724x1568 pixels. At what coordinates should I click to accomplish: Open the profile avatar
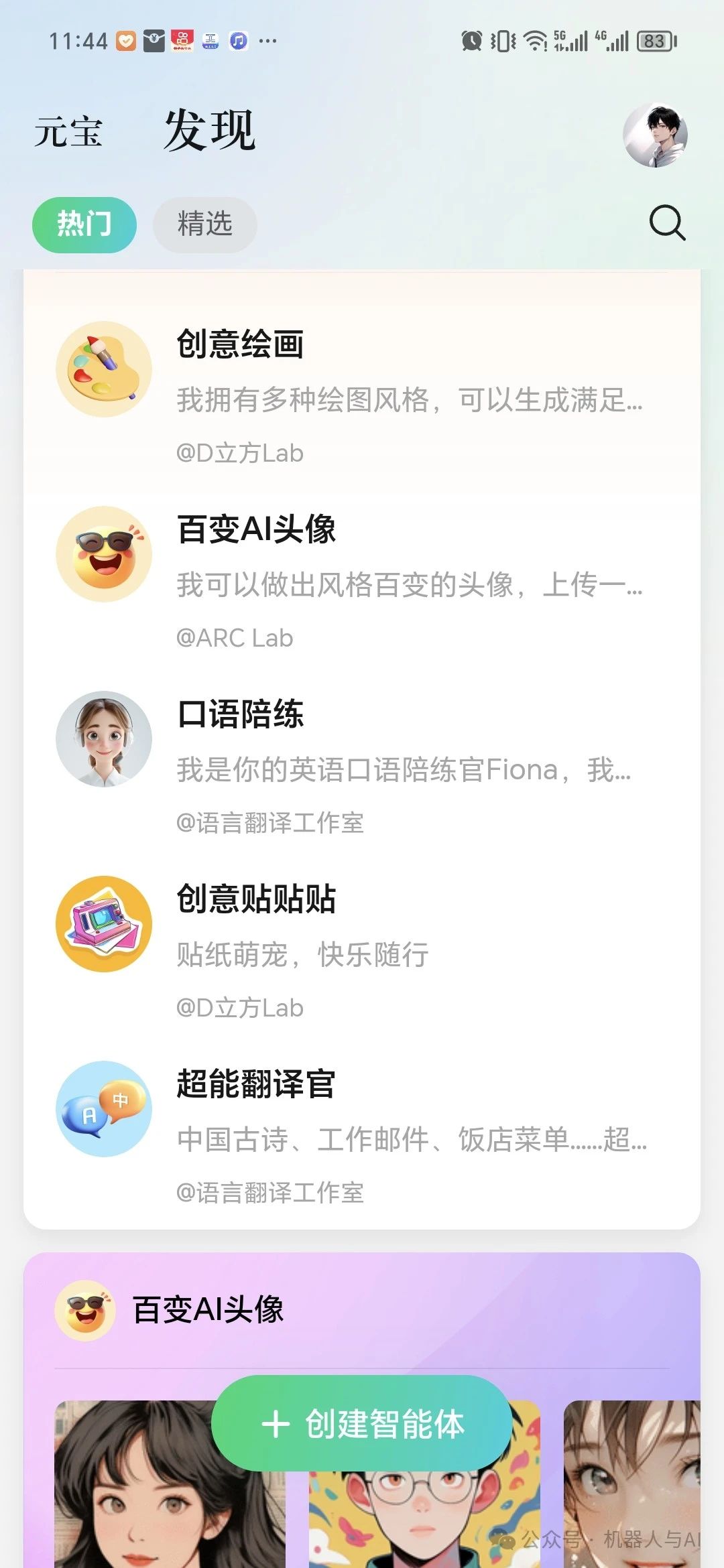point(655,135)
